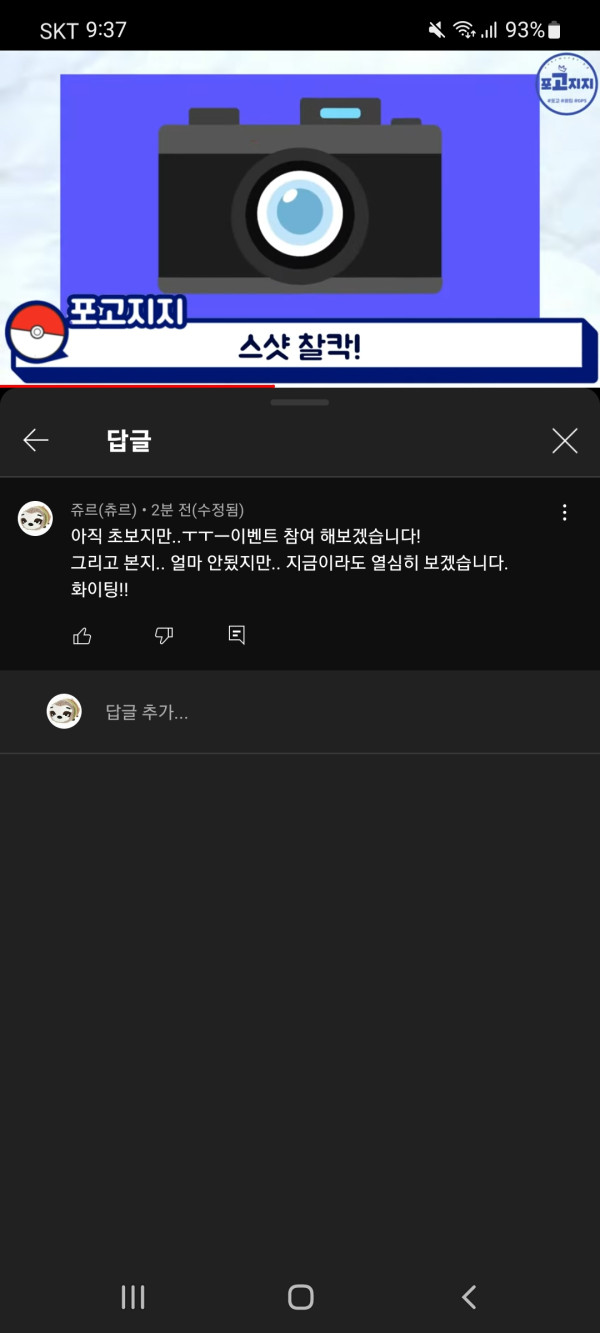Go back from the 답글 panel
The image size is (600, 1333).
pyautogui.click(x=36, y=440)
